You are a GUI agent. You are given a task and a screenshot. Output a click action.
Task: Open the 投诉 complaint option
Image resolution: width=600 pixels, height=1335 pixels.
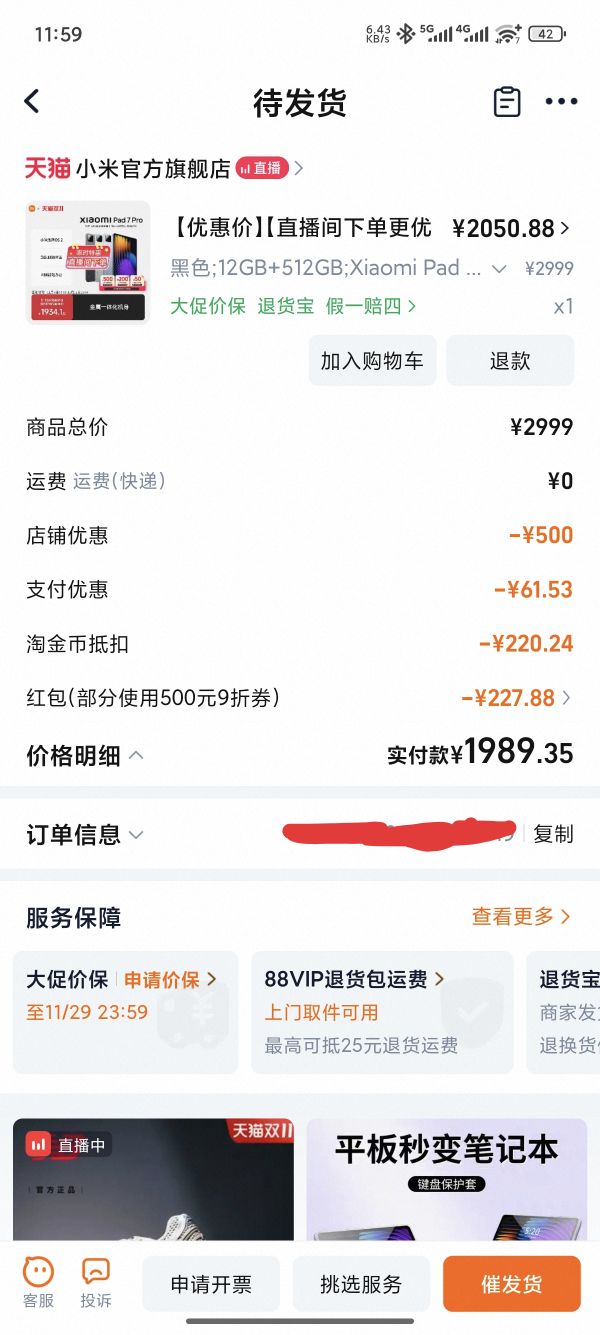96,1283
